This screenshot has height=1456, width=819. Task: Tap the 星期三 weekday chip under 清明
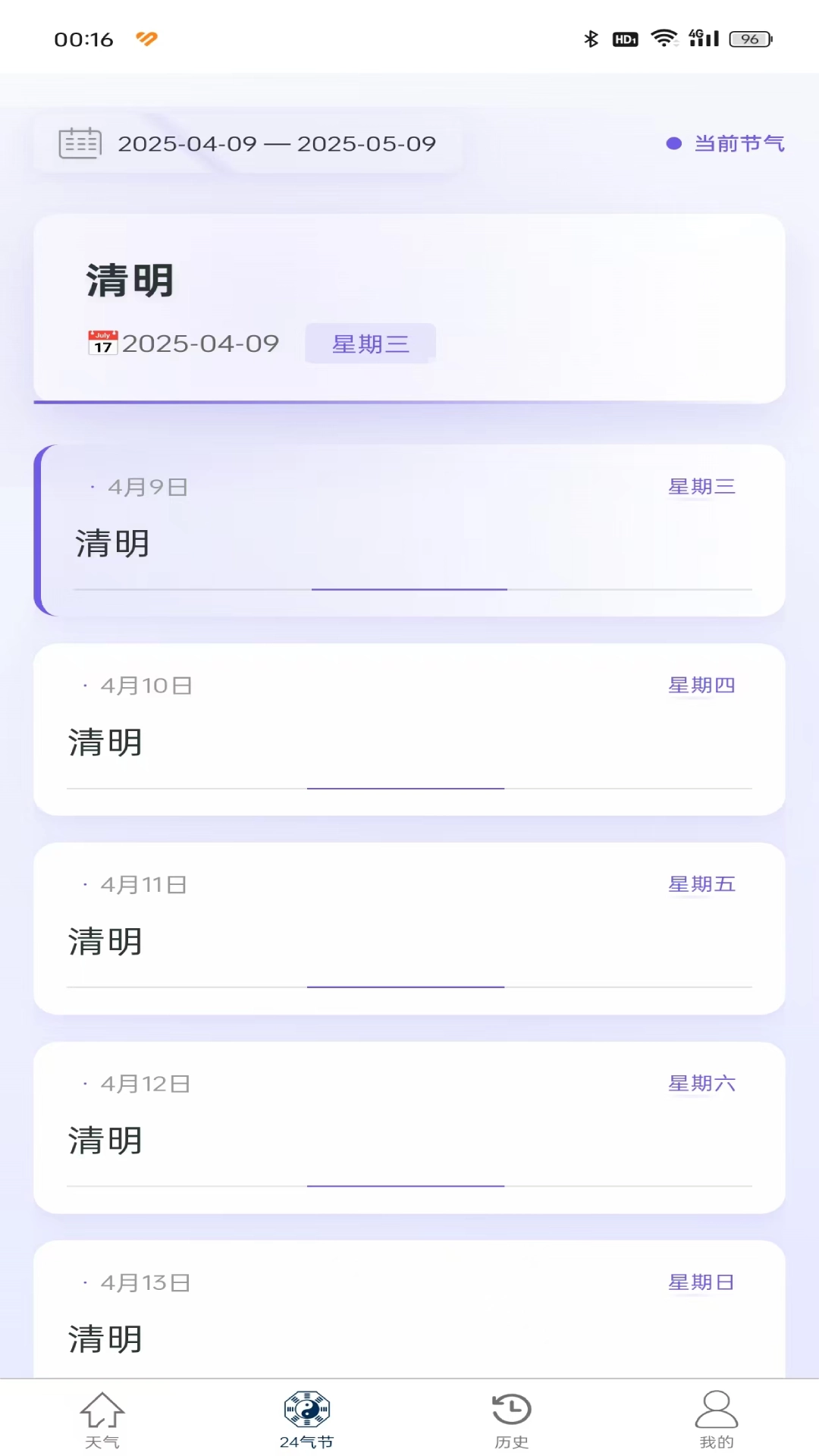click(370, 343)
